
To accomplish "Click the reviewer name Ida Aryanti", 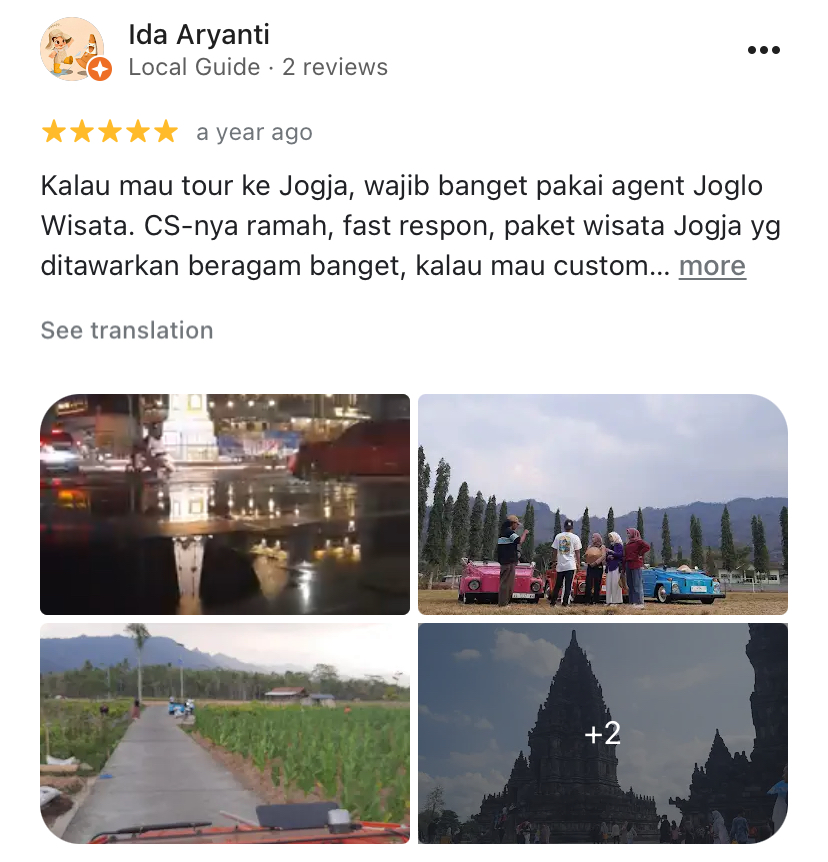I will (x=198, y=33).
